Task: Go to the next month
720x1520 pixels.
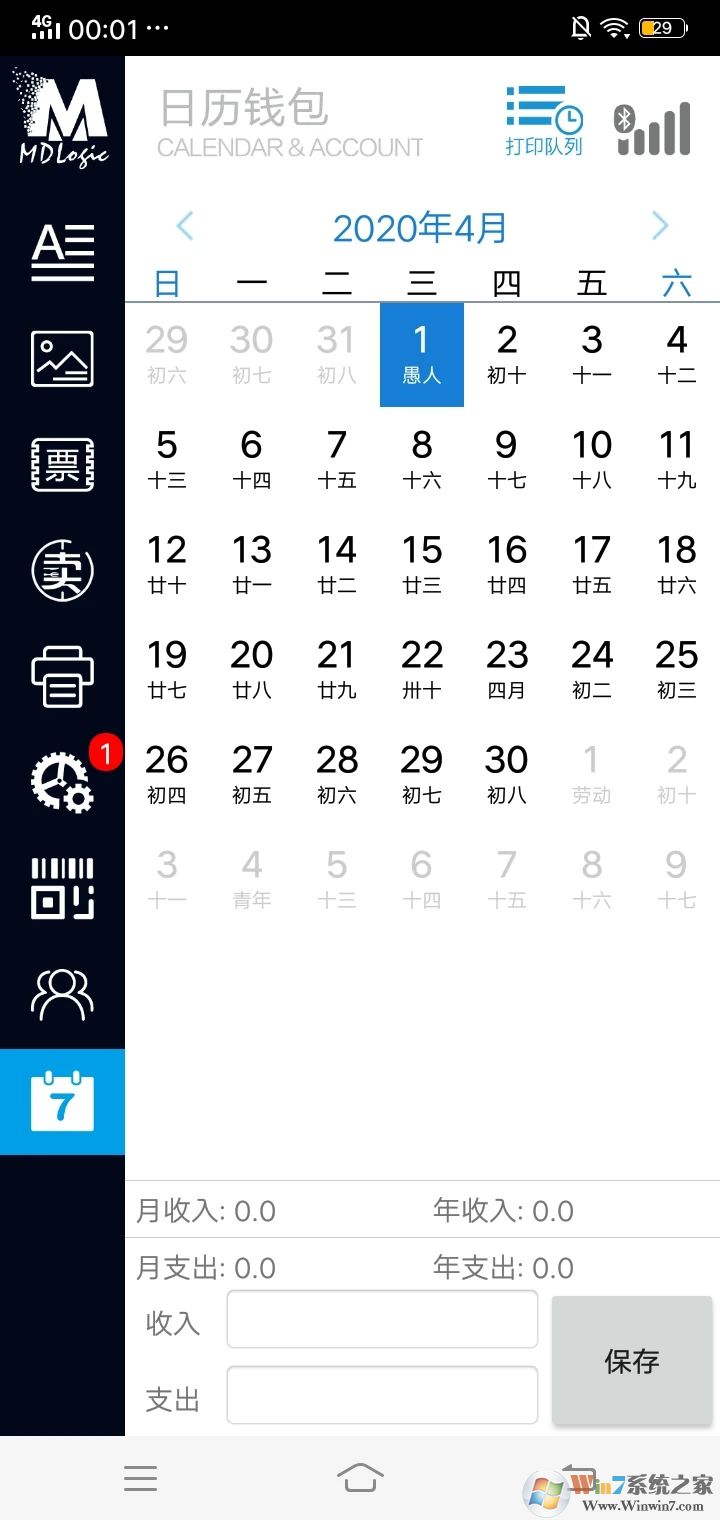Action: 659,227
